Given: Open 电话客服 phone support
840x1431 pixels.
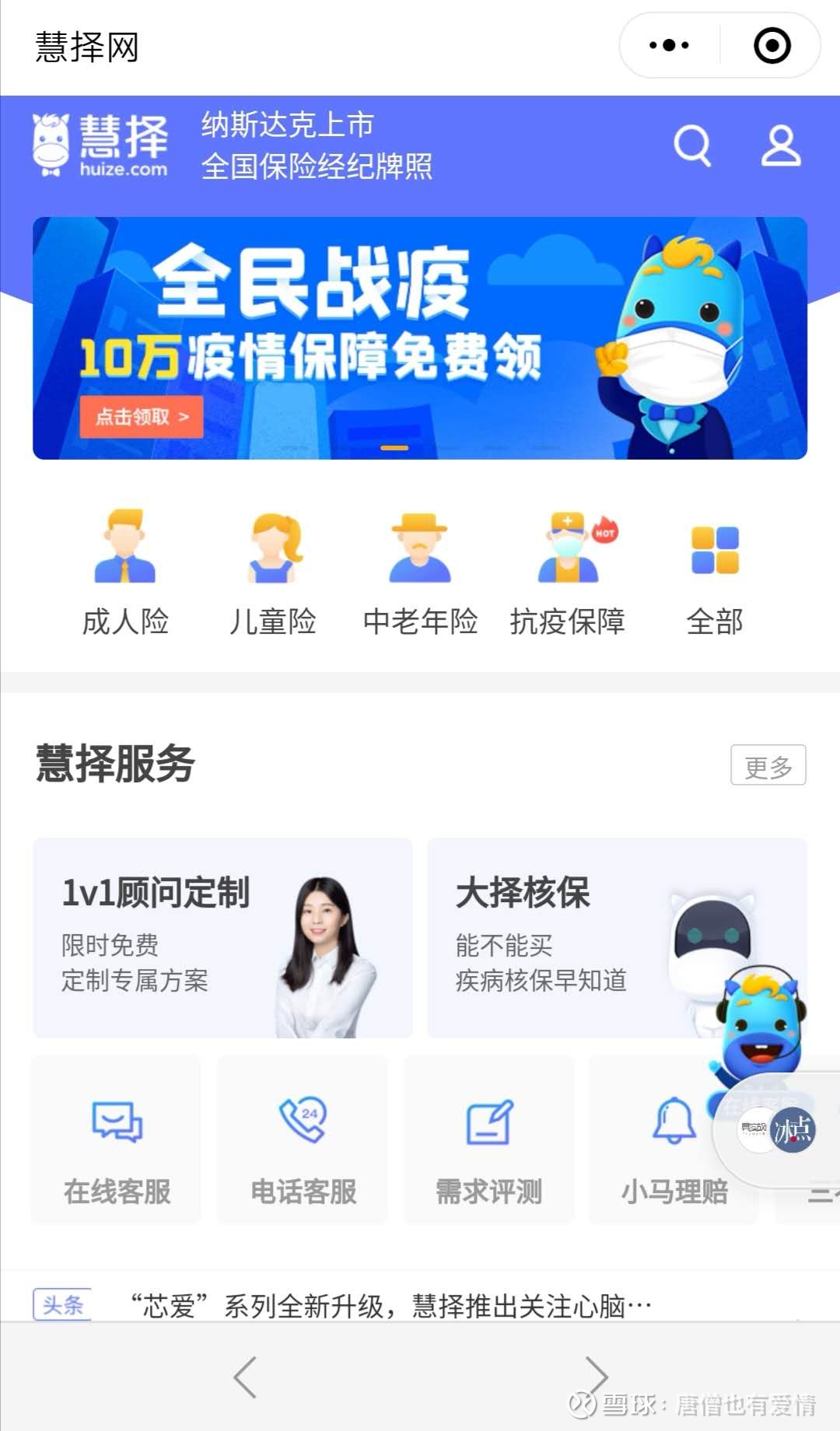Looking at the screenshot, I should pyautogui.click(x=302, y=1141).
